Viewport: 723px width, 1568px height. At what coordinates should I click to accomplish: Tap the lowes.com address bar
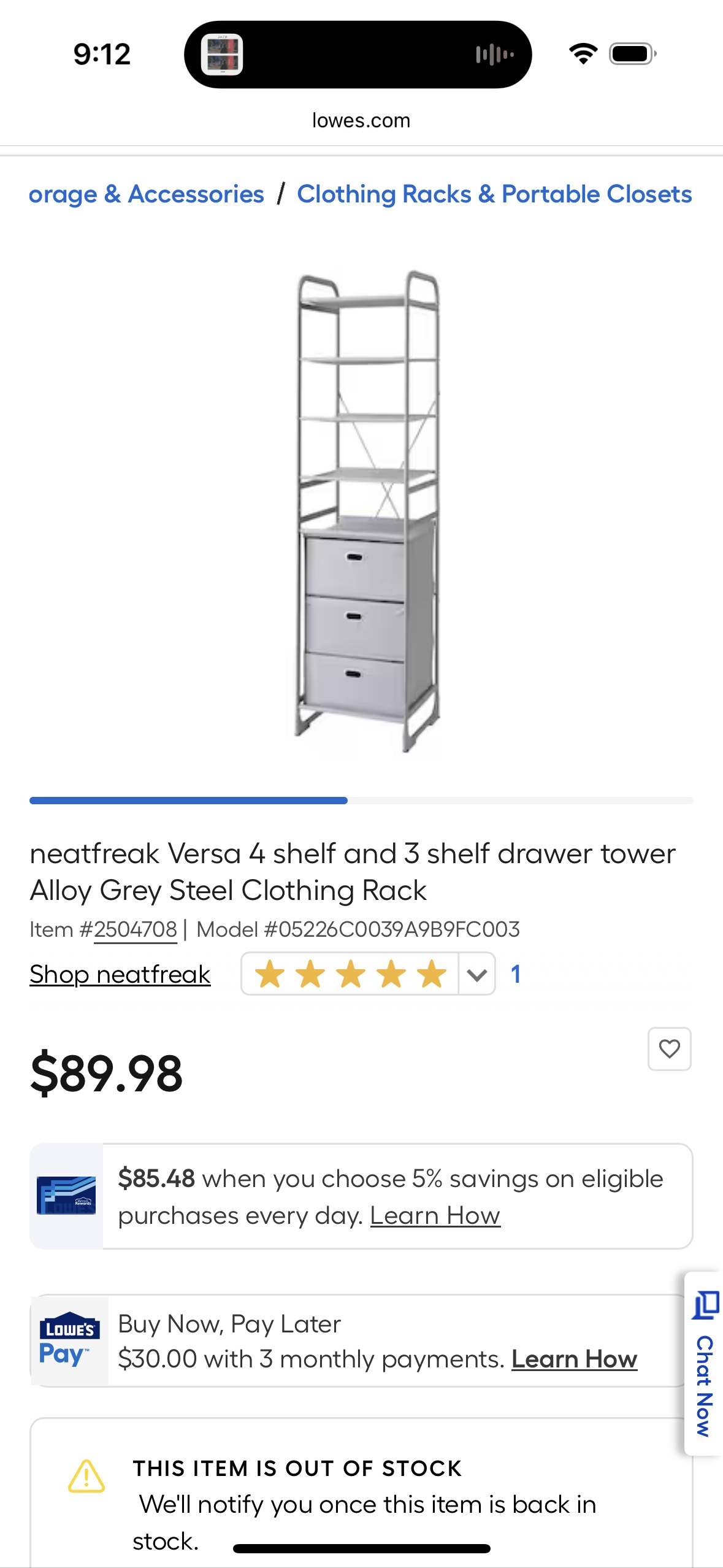click(x=361, y=120)
